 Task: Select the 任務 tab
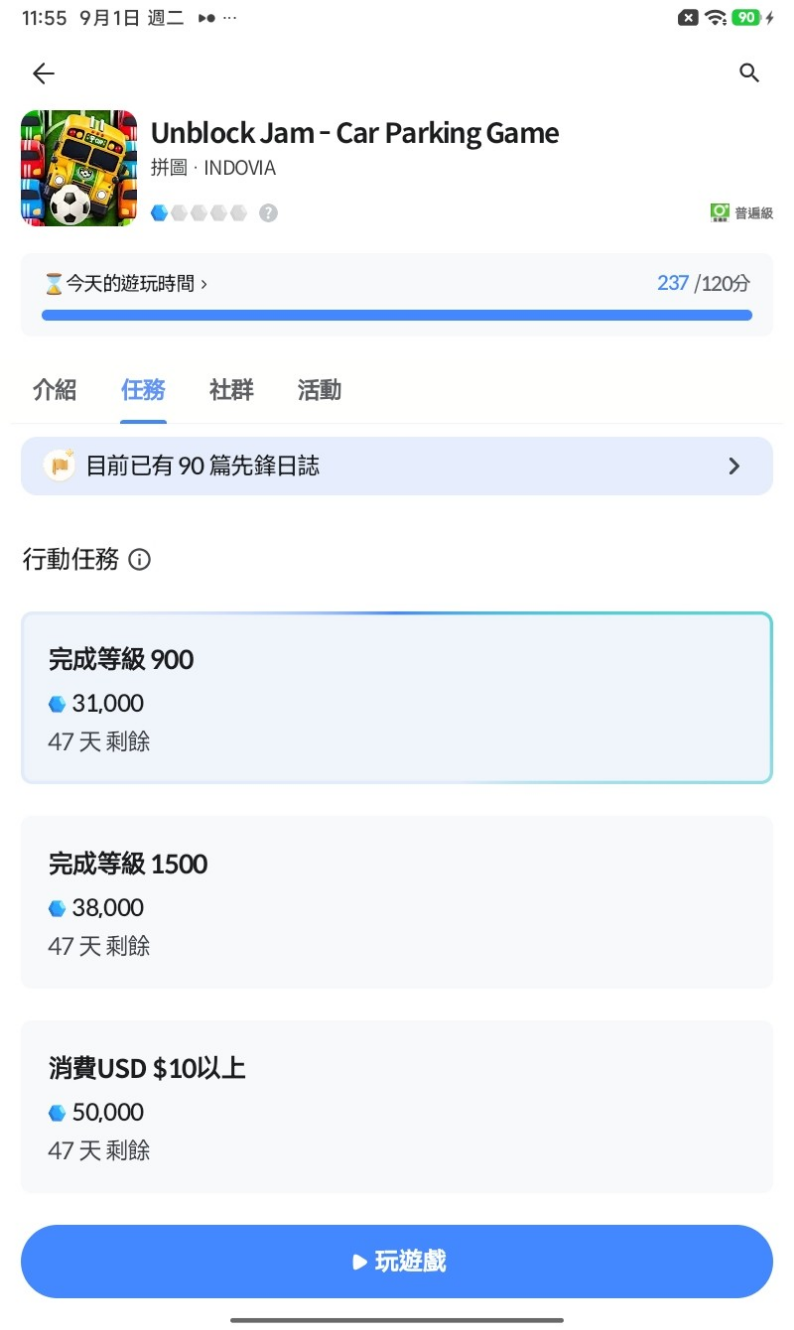click(x=143, y=390)
